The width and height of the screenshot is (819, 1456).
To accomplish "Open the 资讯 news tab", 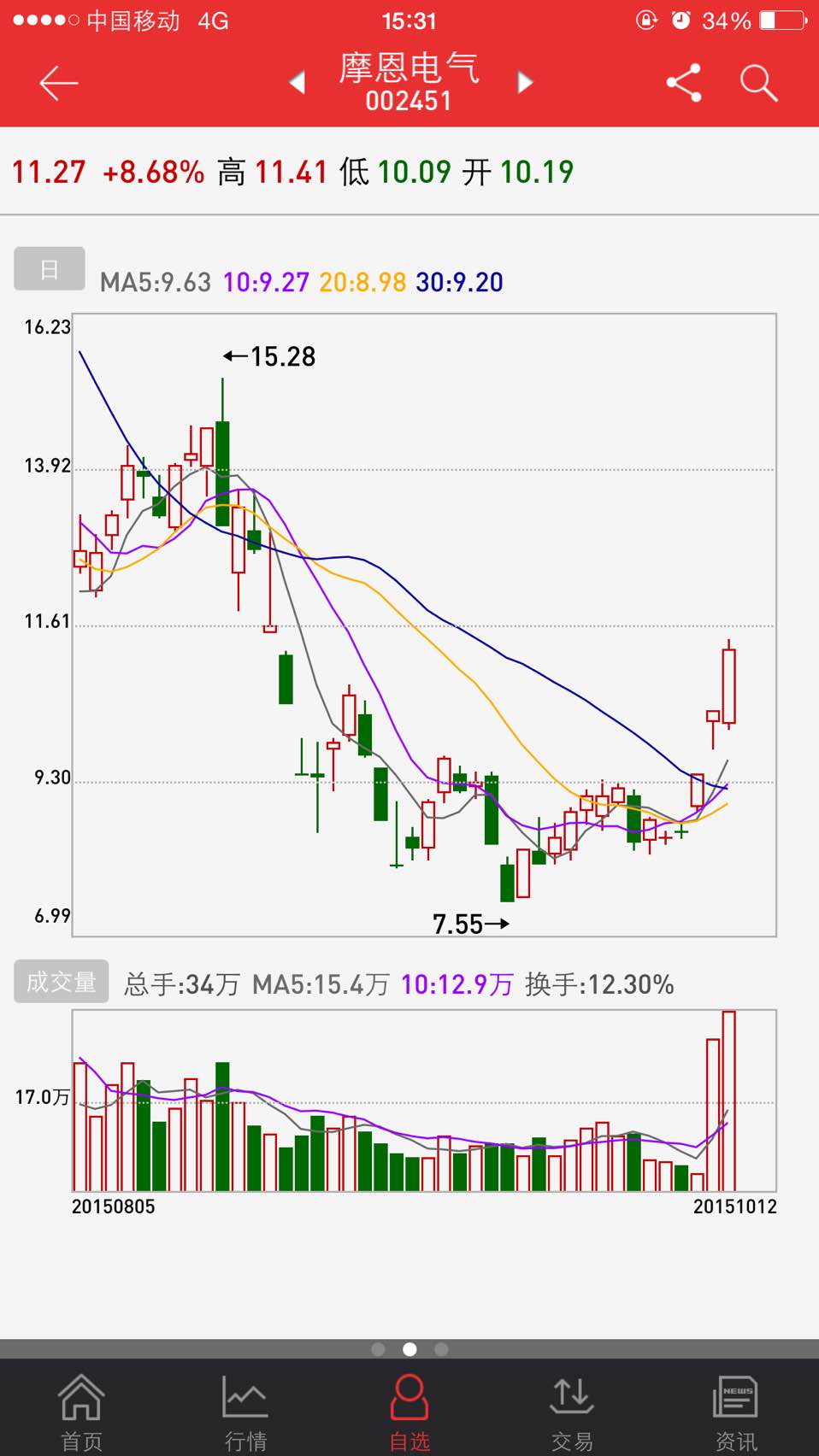I will pyautogui.click(x=735, y=1412).
